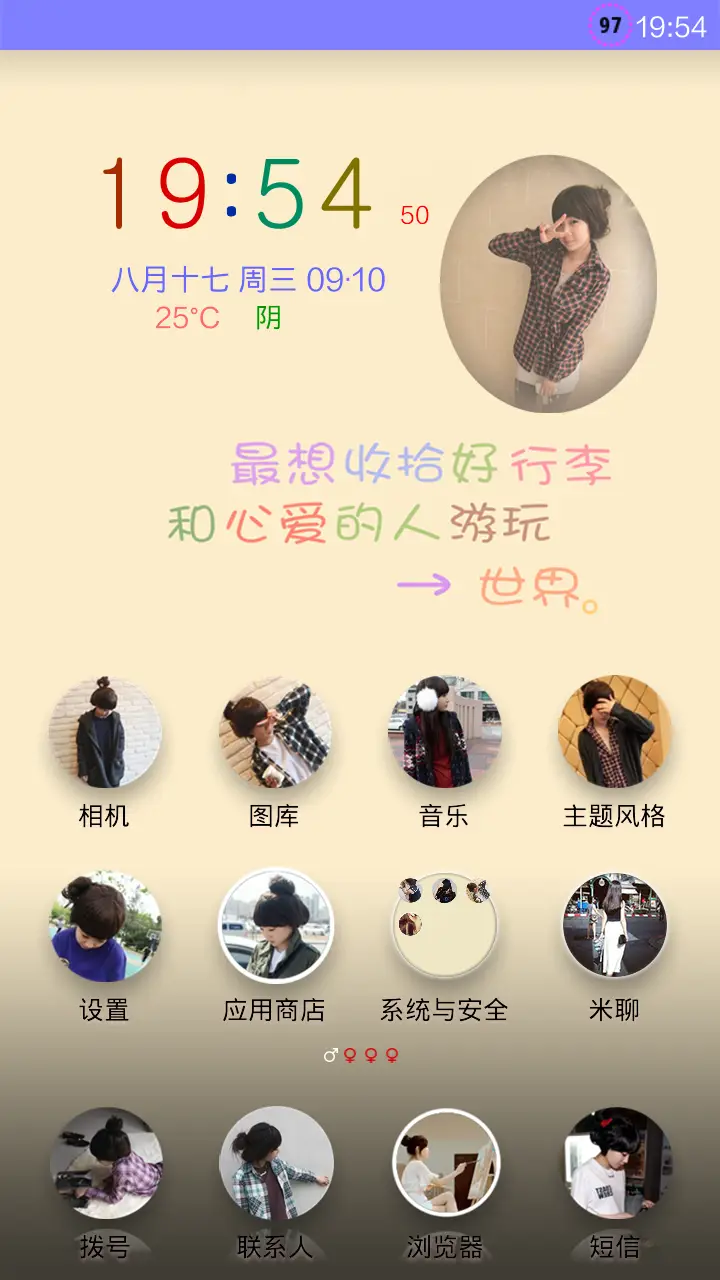Image resolution: width=720 pixels, height=1280 pixels.
Task: Open the 联系人 (Contacts) app
Action: click(274, 1165)
